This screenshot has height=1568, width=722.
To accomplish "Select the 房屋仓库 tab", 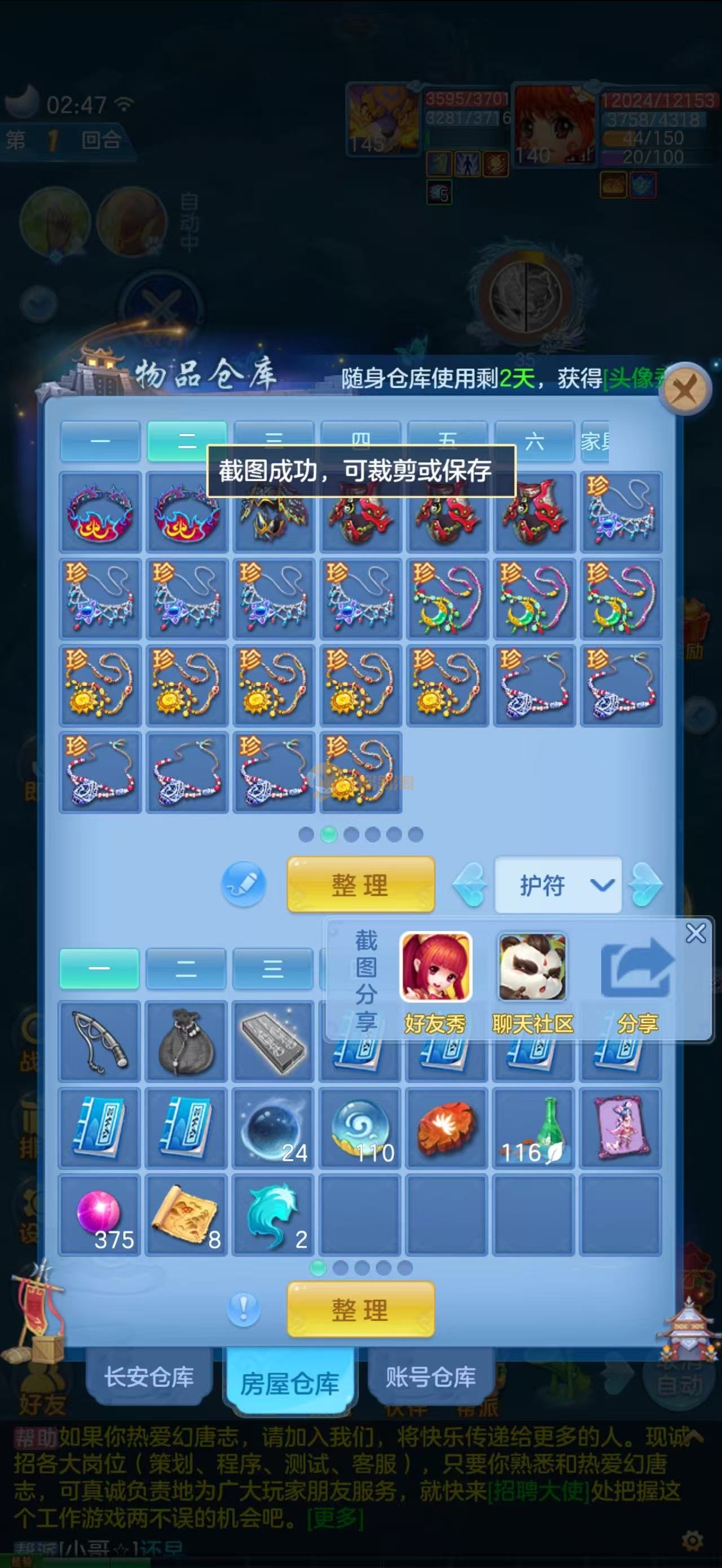I will coord(289,1384).
